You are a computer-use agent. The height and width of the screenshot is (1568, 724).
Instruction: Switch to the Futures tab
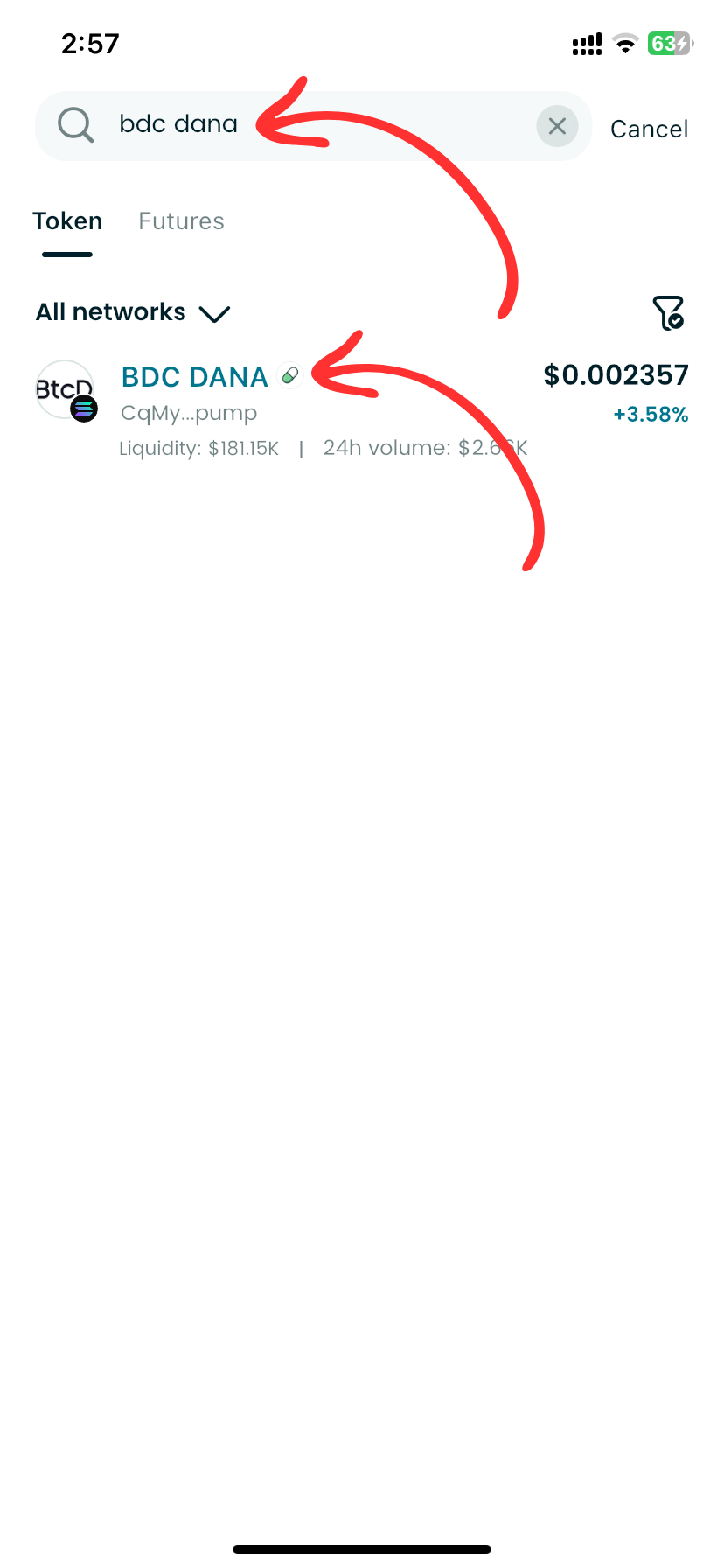click(181, 221)
